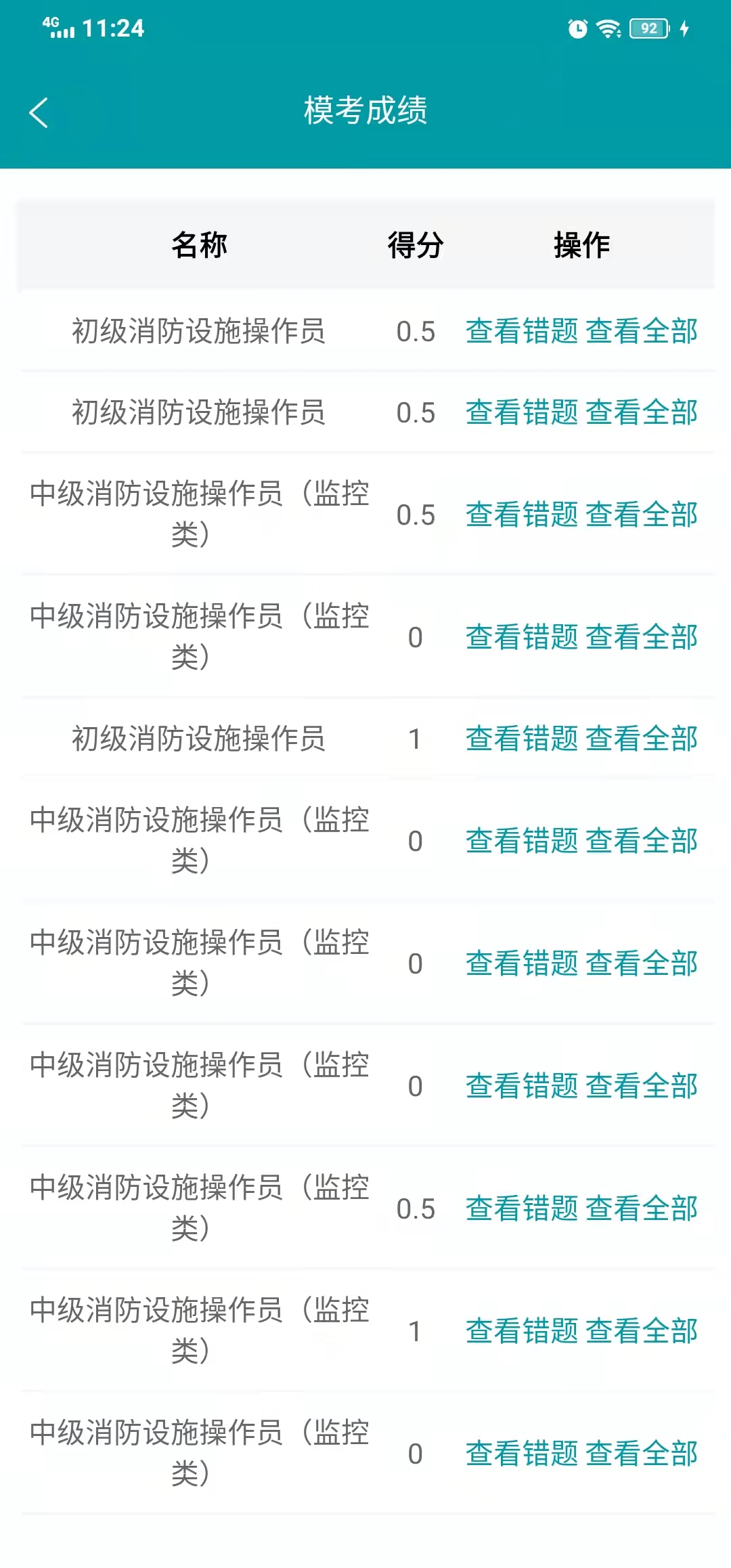Open 查看错题 for 初级消防设施操作员 scoring 1
The height and width of the screenshot is (1568, 731).
pyautogui.click(x=522, y=739)
